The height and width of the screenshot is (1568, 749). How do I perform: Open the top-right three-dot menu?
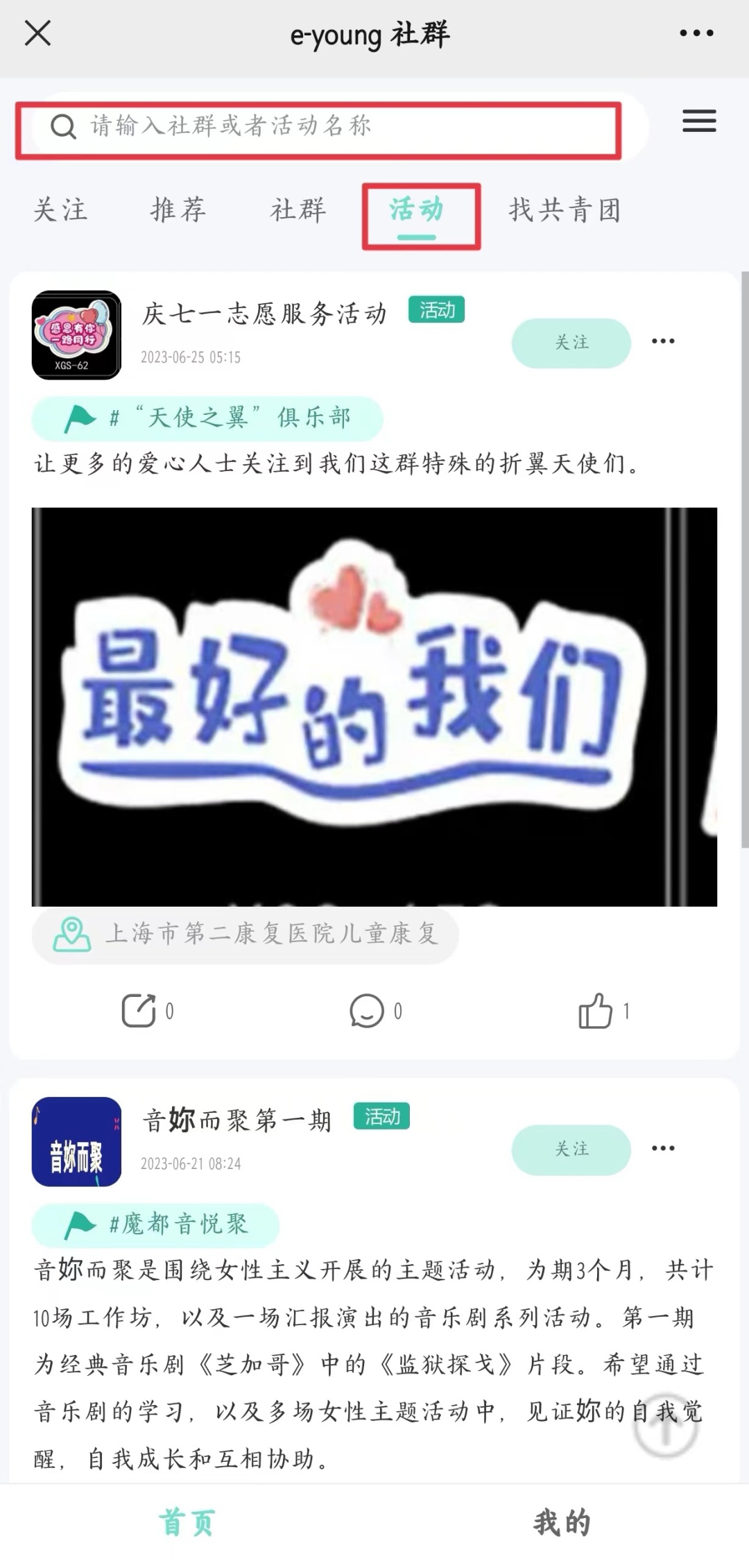[696, 33]
